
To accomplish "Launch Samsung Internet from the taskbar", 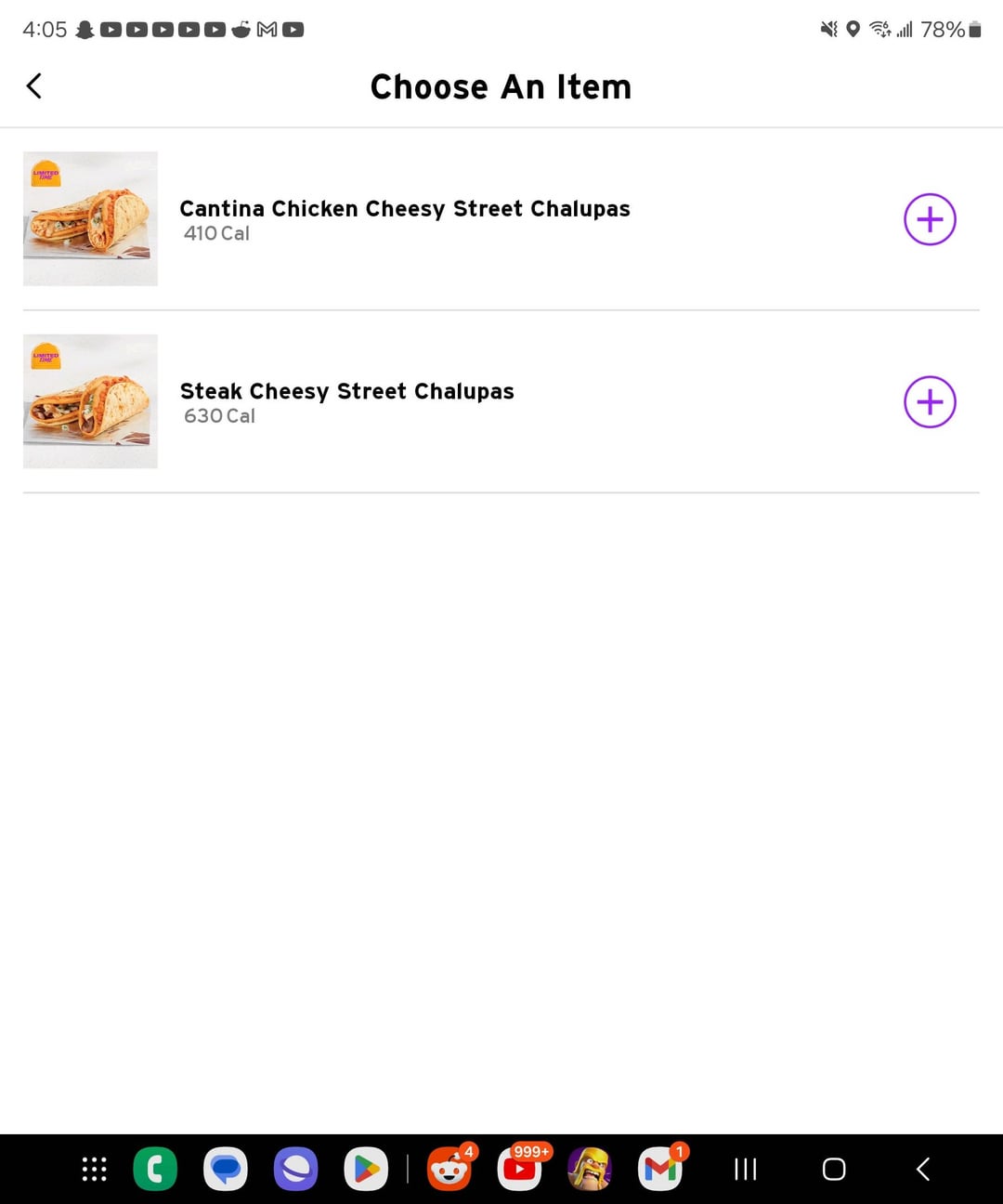I will click(295, 1169).
